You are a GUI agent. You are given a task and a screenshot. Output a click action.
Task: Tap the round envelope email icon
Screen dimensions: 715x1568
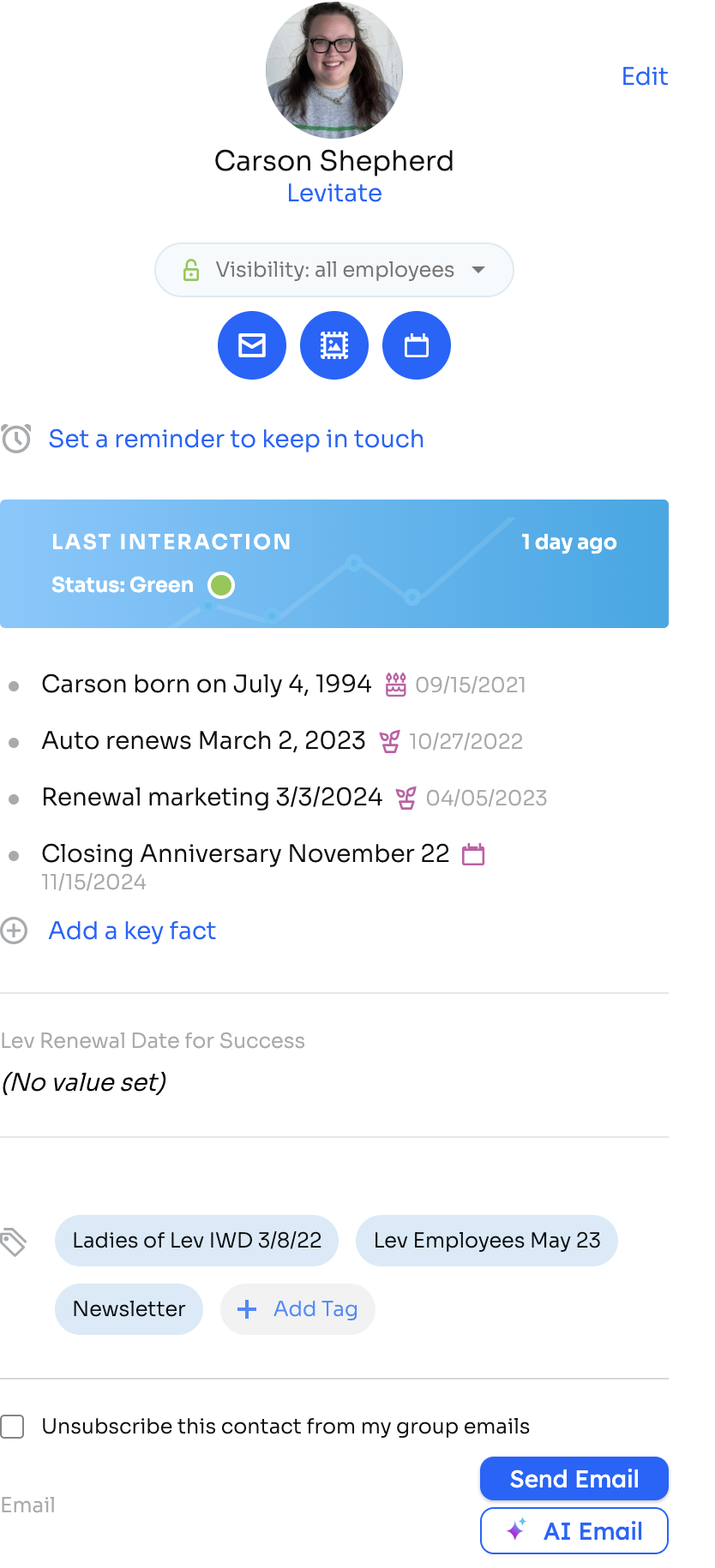tap(252, 345)
